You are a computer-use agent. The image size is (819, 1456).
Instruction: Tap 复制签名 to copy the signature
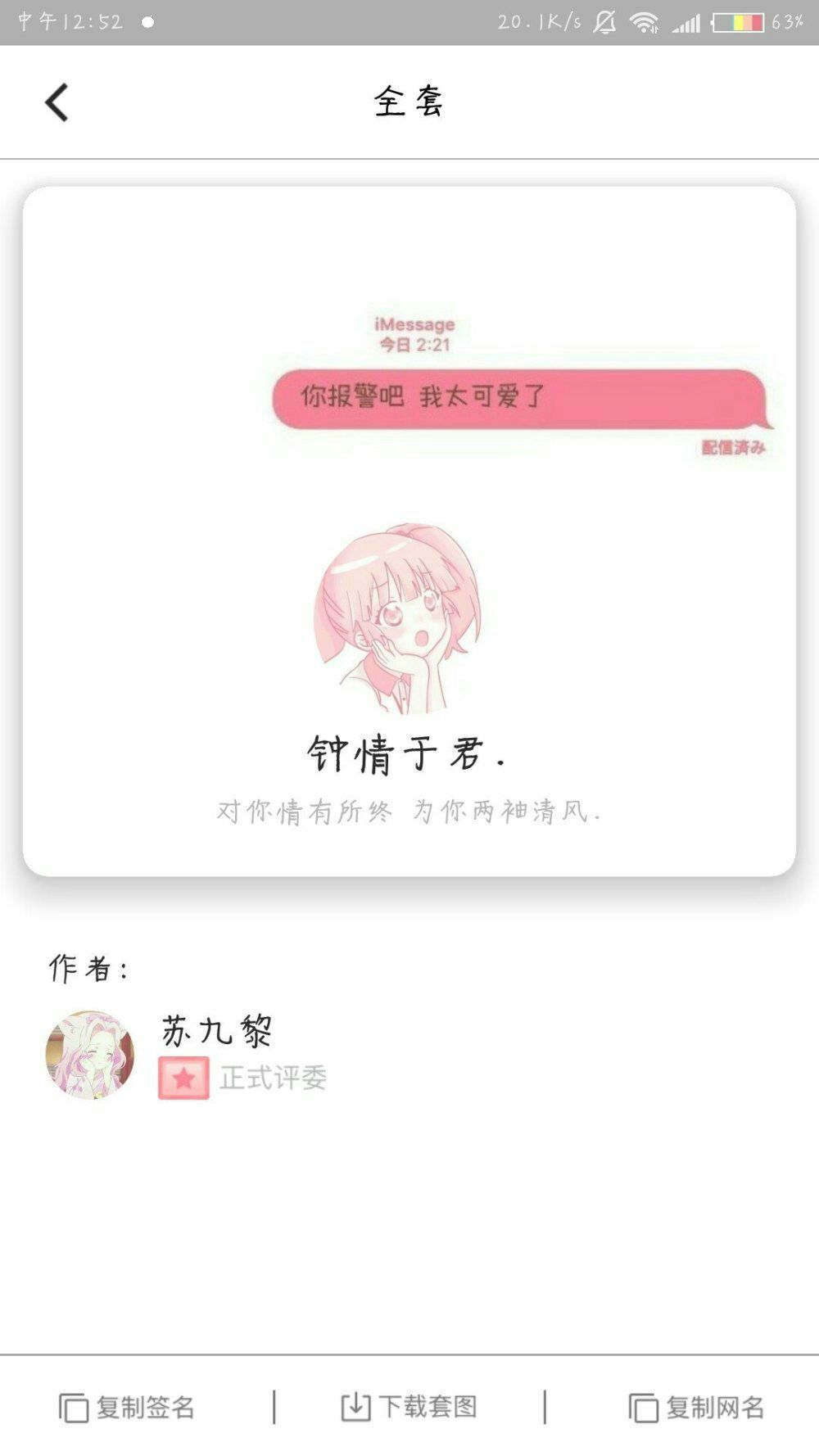pyautogui.click(x=127, y=1408)
